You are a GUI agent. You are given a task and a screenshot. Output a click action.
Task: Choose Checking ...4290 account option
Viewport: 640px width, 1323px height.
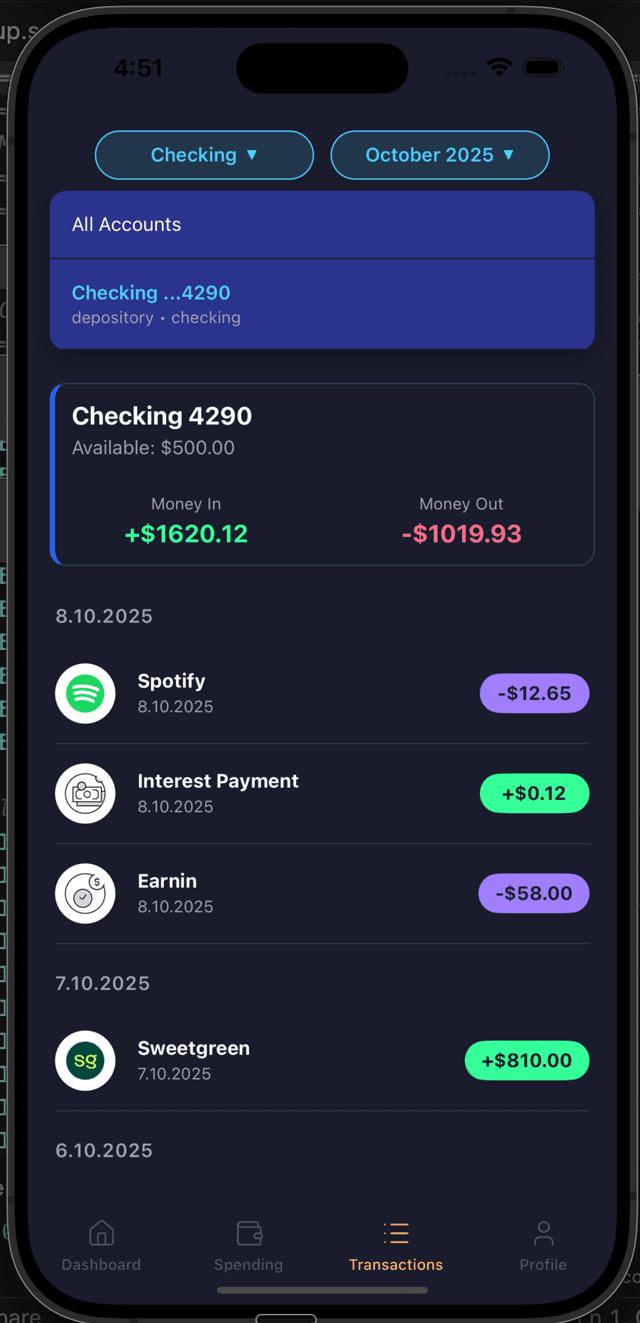pyautogui.click(x=322, y=304)
